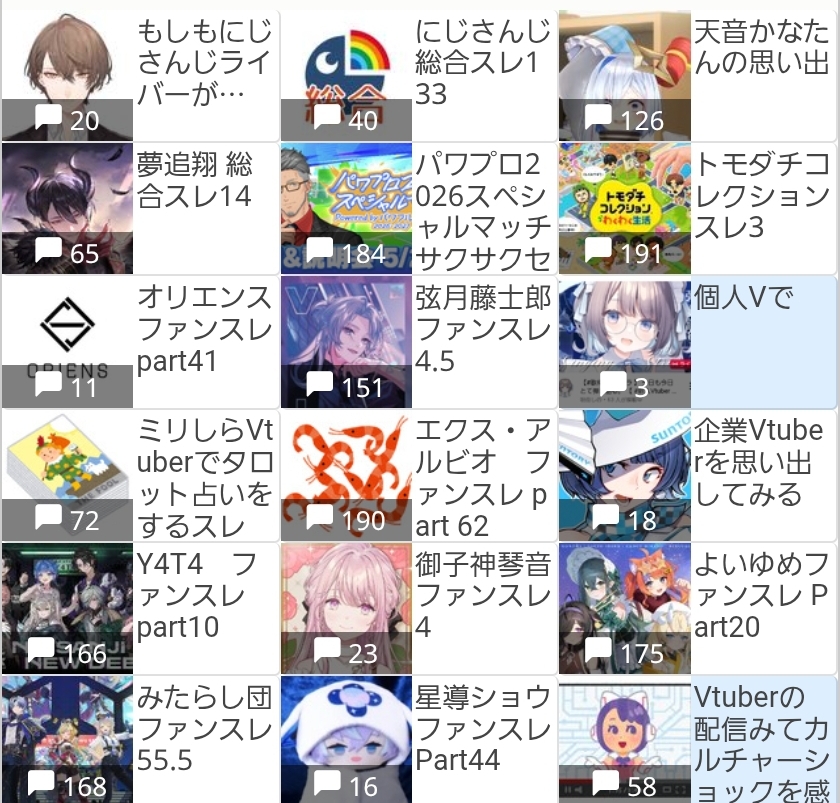
Task: Open トモダチコレクションスレ3 thread
Action: [x=697, y=208]
